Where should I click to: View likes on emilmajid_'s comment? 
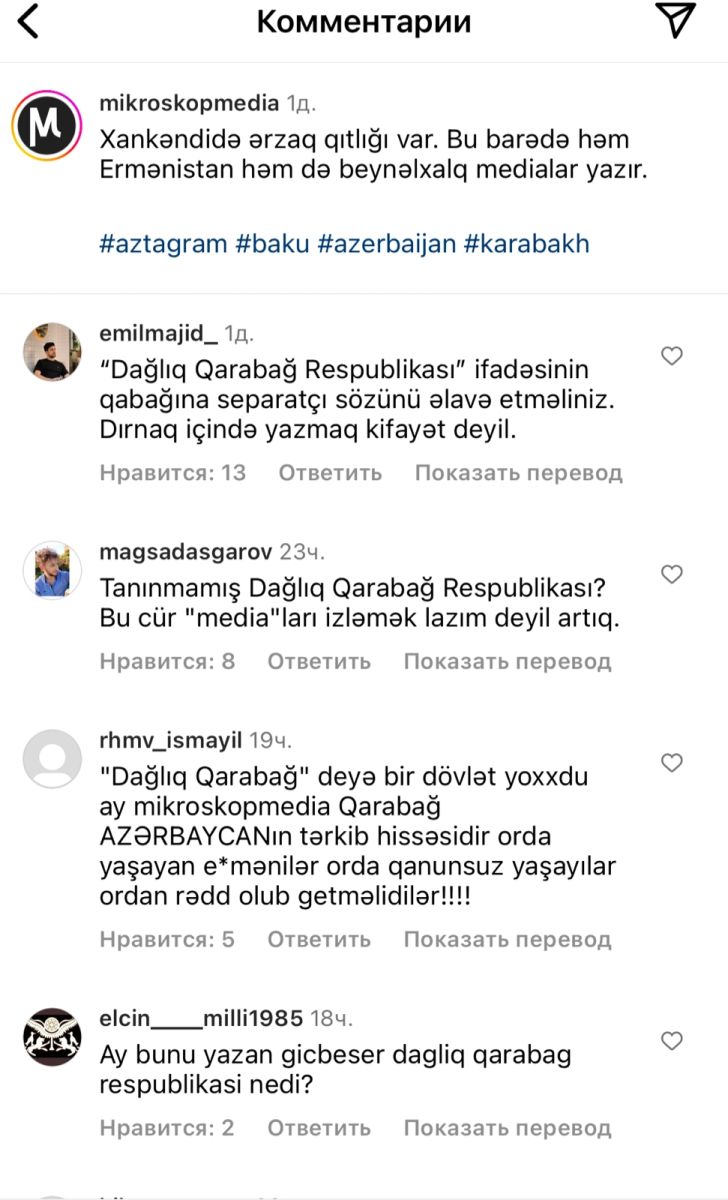coord(172,472)
